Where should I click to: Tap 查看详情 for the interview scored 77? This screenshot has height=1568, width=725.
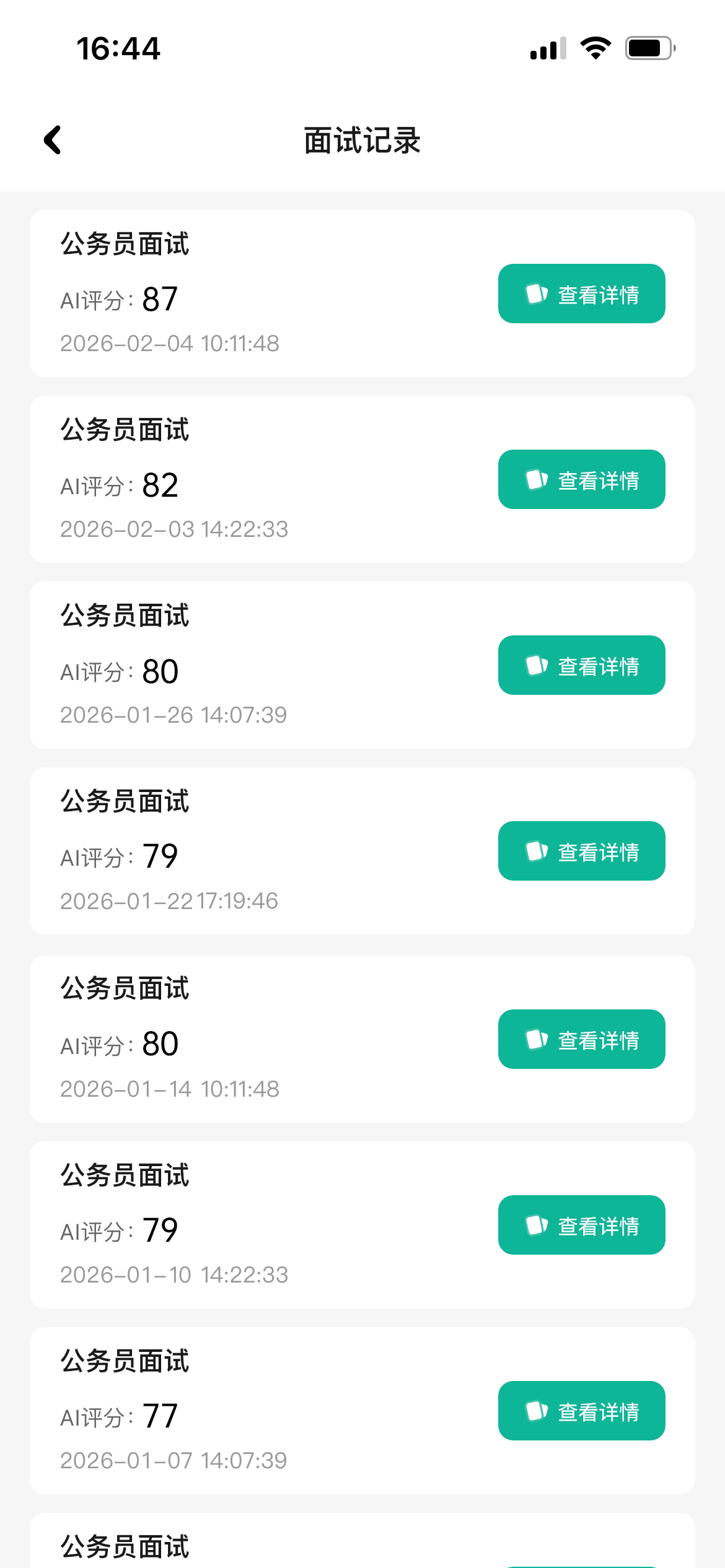[x=581, y=1411]
